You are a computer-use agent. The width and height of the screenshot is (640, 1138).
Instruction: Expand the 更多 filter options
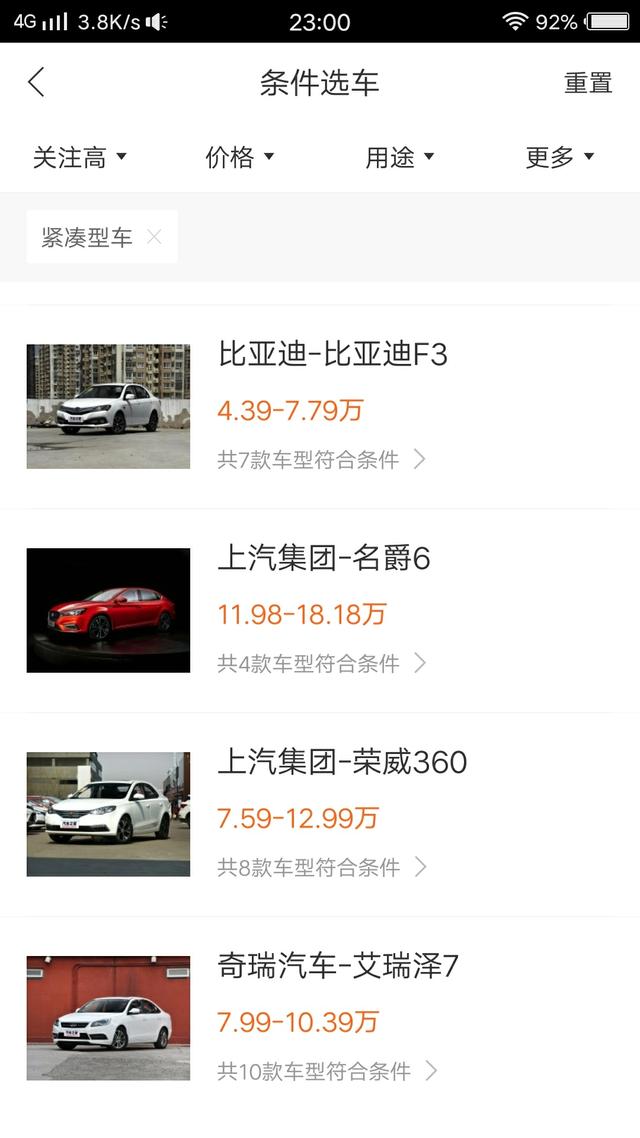coord(560,157)
